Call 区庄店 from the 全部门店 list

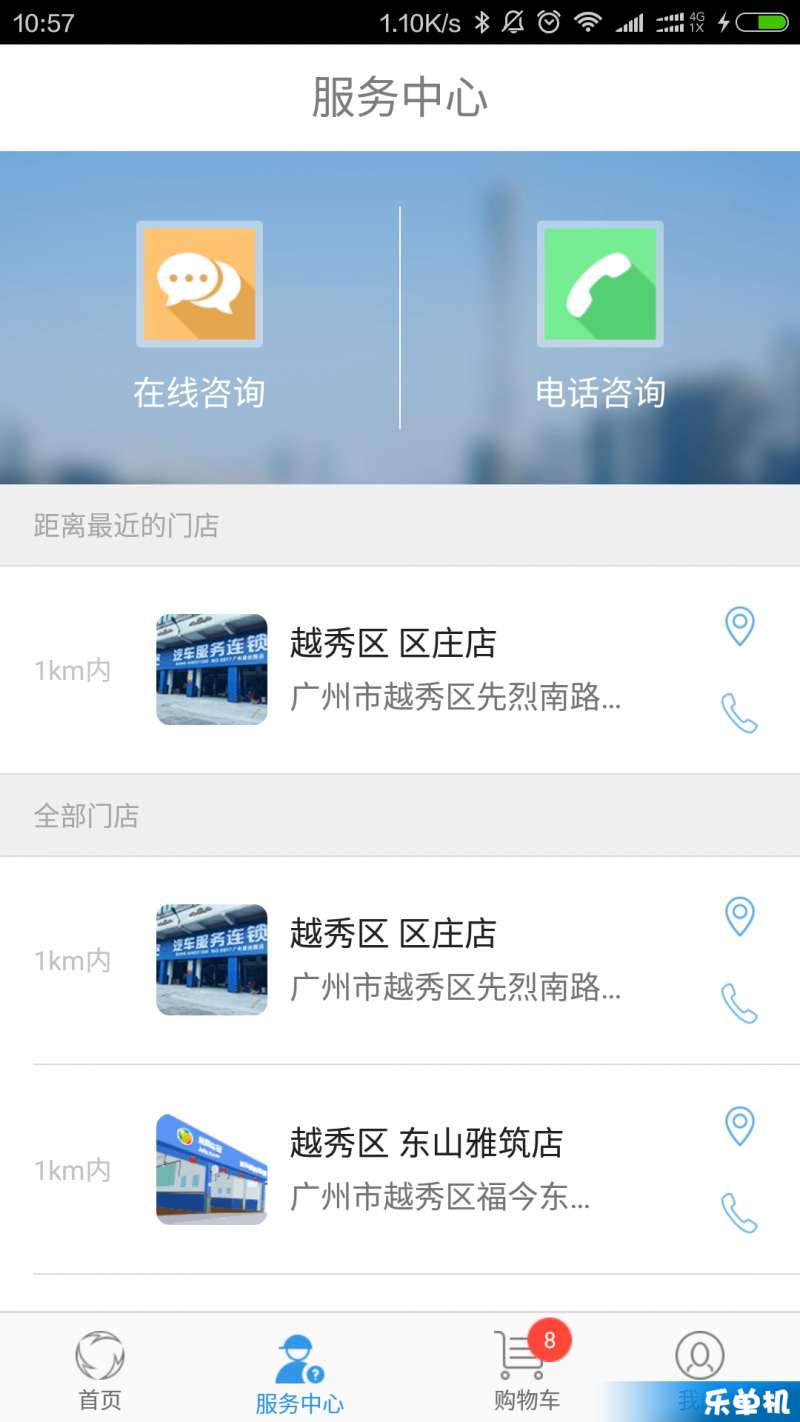click(739, 1003)
